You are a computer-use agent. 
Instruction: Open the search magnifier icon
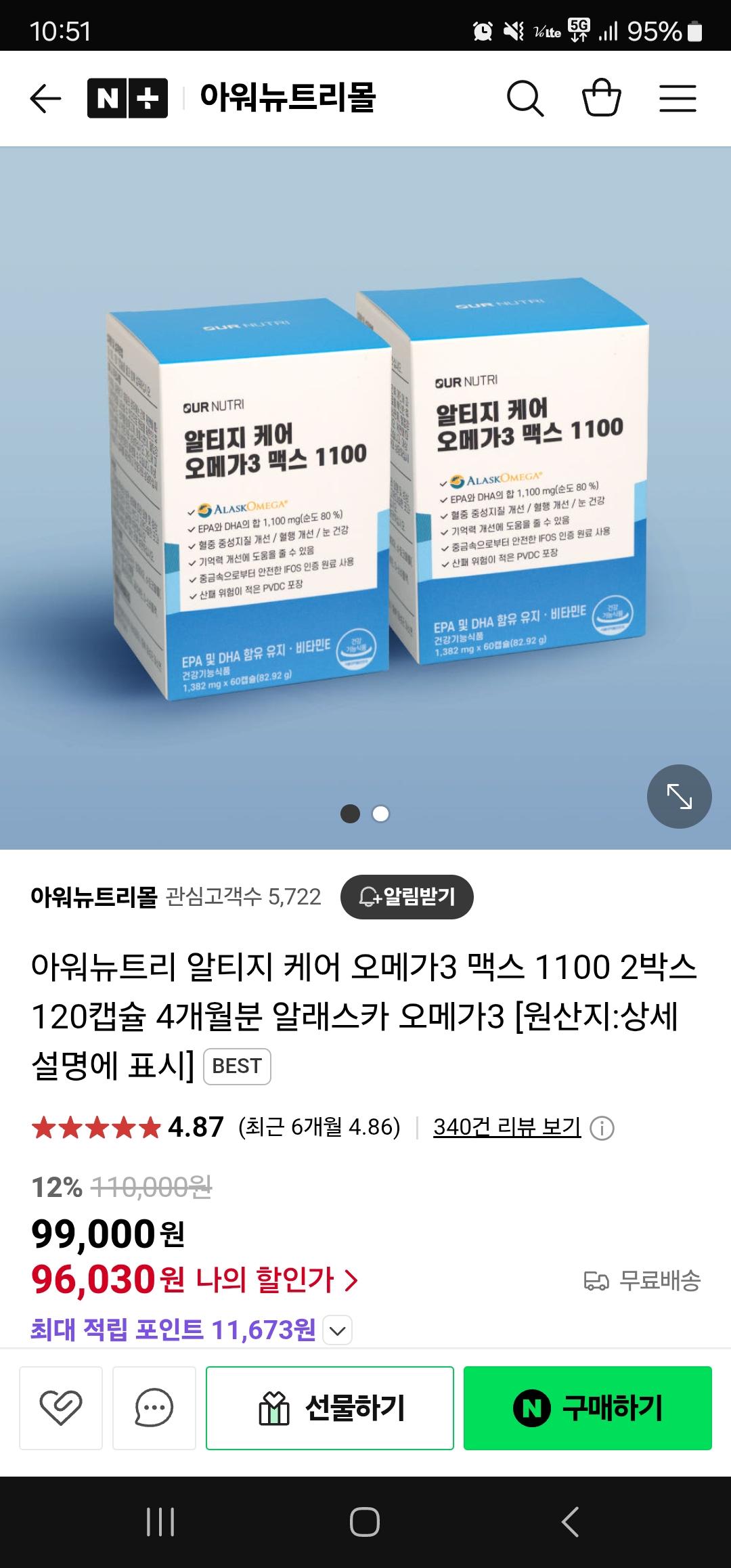(525, 99)
